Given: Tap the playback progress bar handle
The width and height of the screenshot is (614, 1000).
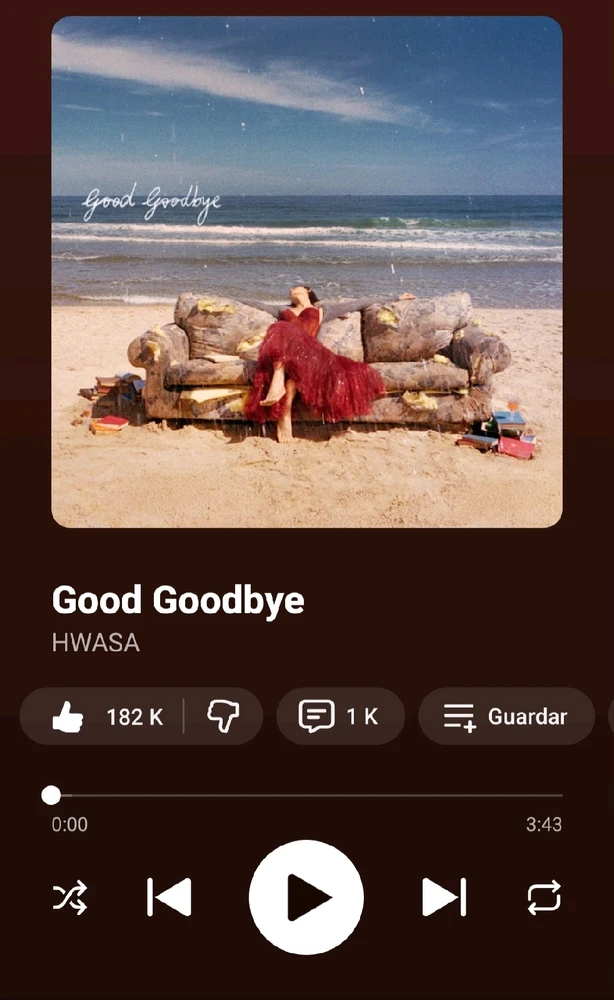Looking at the screenshot, I should (51, 795).
